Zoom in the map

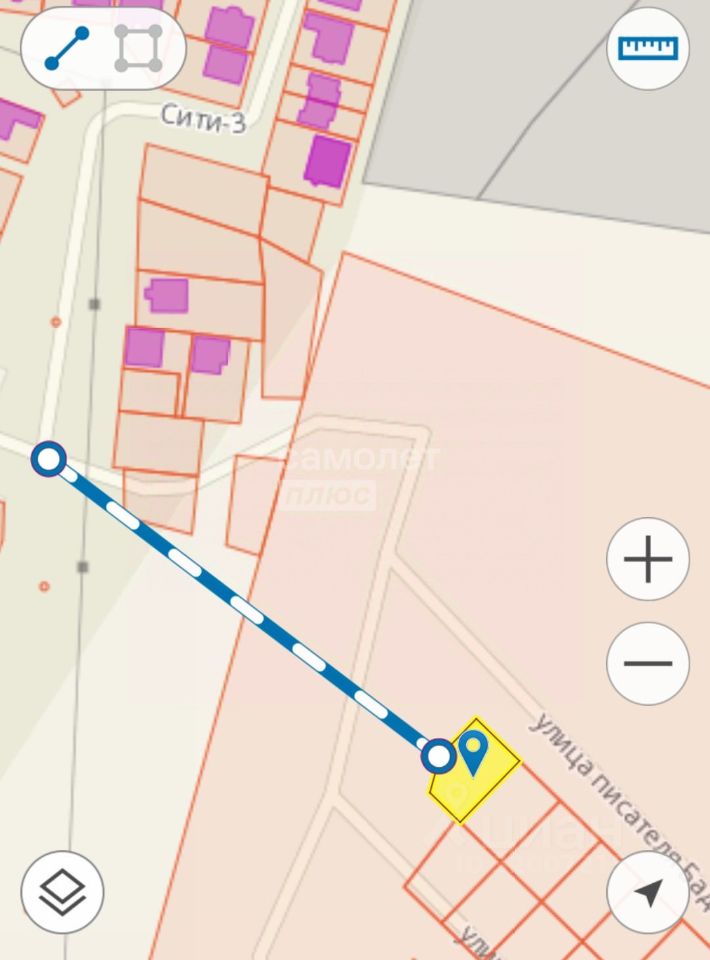(648, 559)
